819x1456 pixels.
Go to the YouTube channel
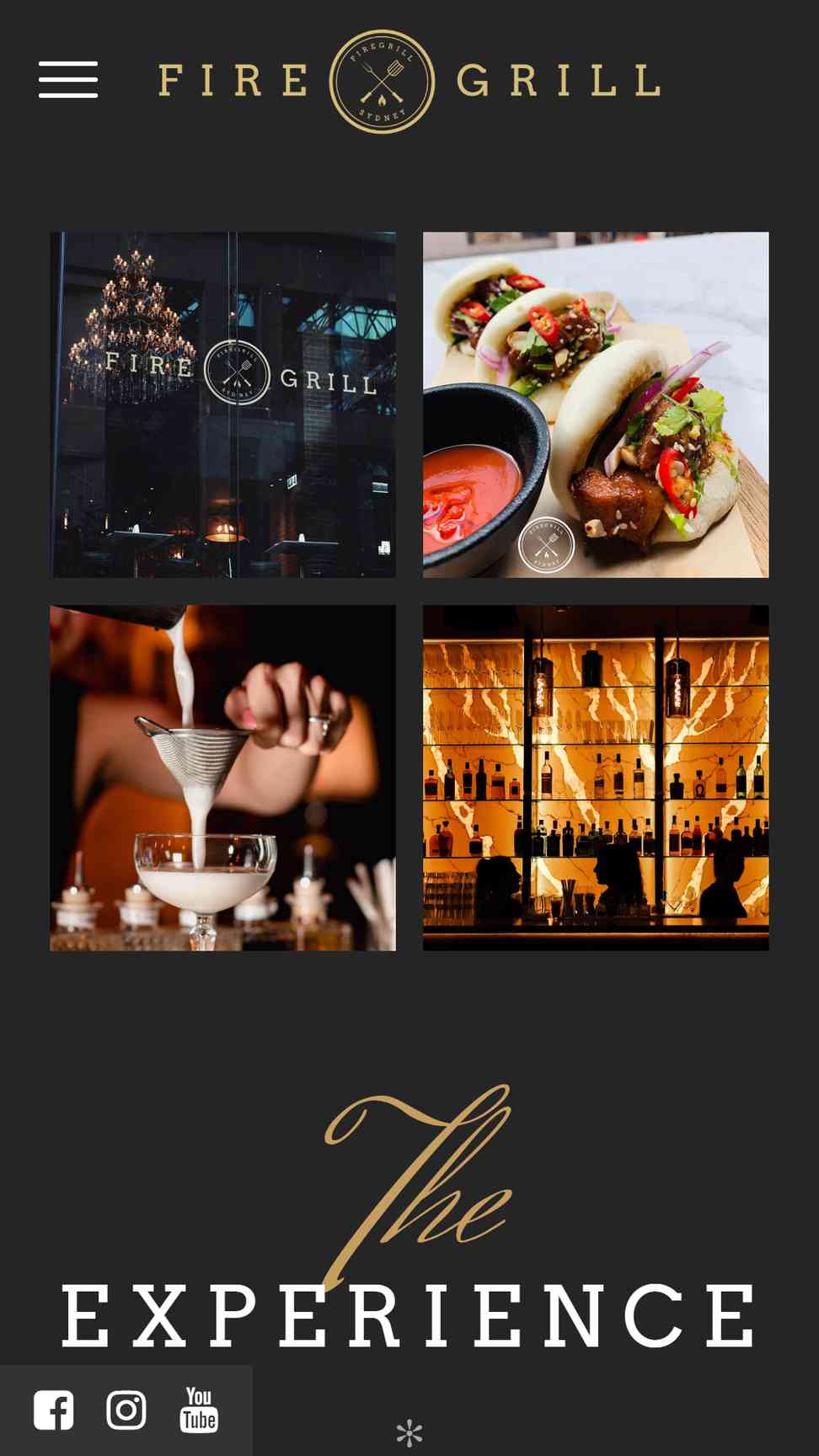point(199,1410)
